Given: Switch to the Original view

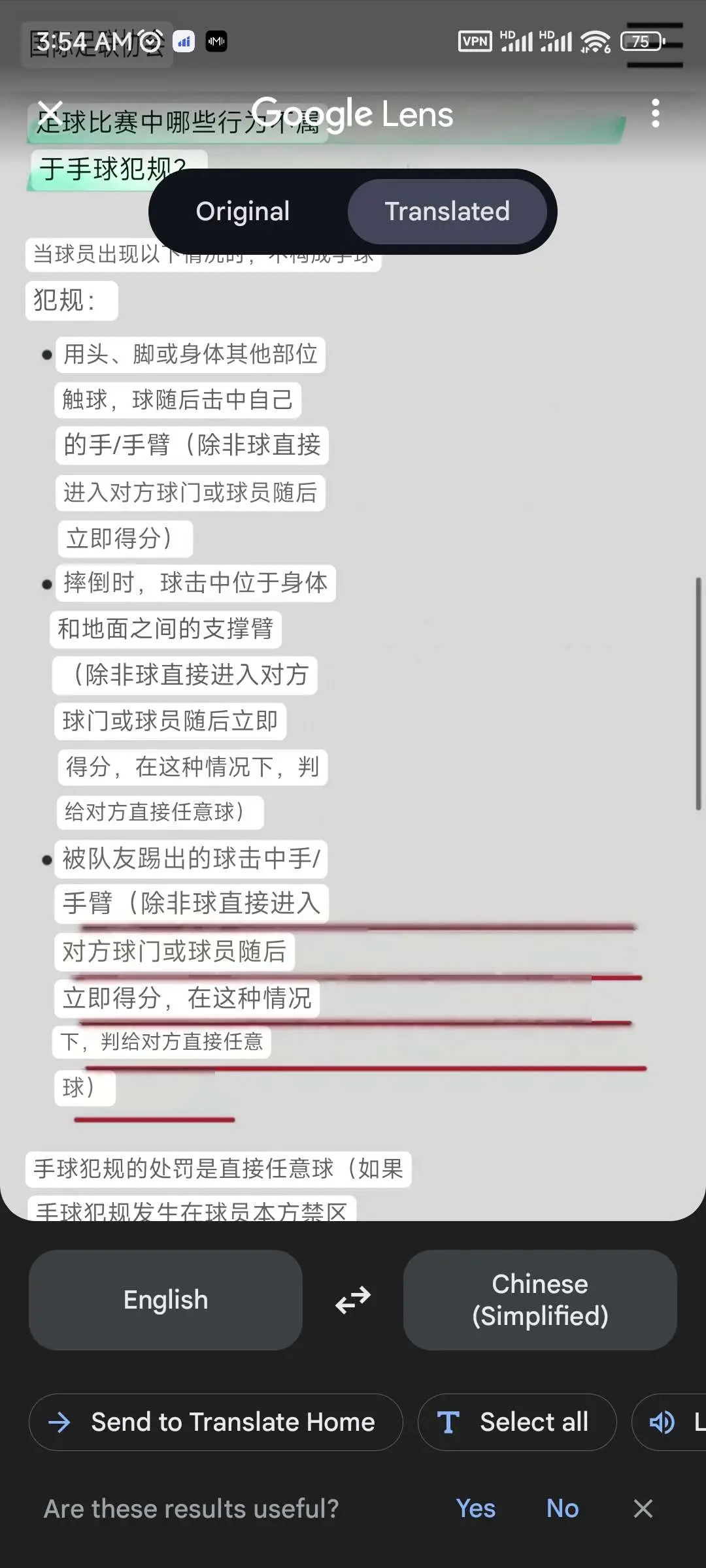Looking at the screenshot, I should 243,212.
